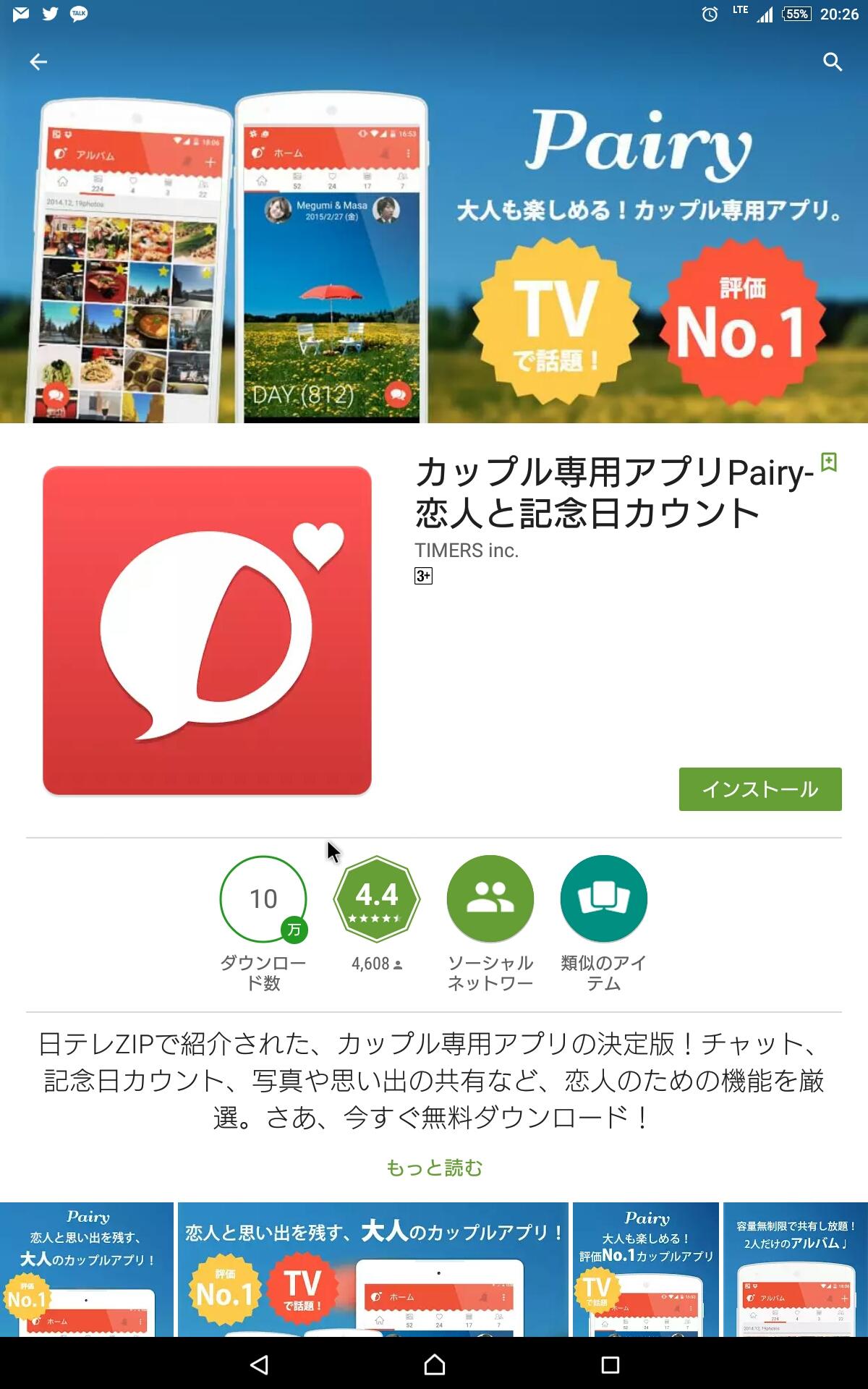Image resolution: width=868 pixels, height=1389 pixels.
Task: Expand description with もっと読む
Action: click(434, 1168)
